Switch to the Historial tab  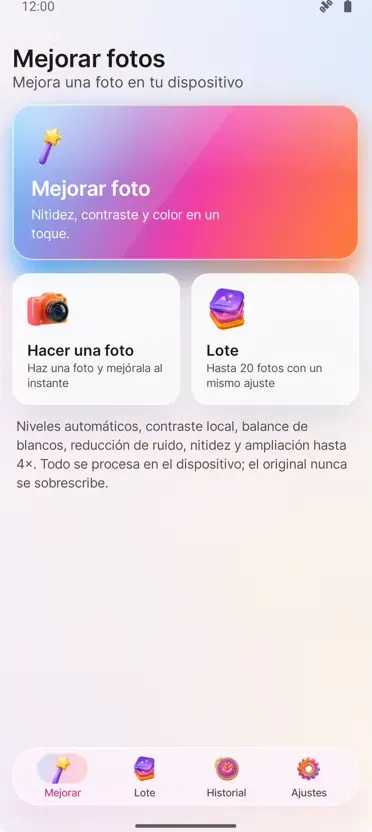click(227, 777)
